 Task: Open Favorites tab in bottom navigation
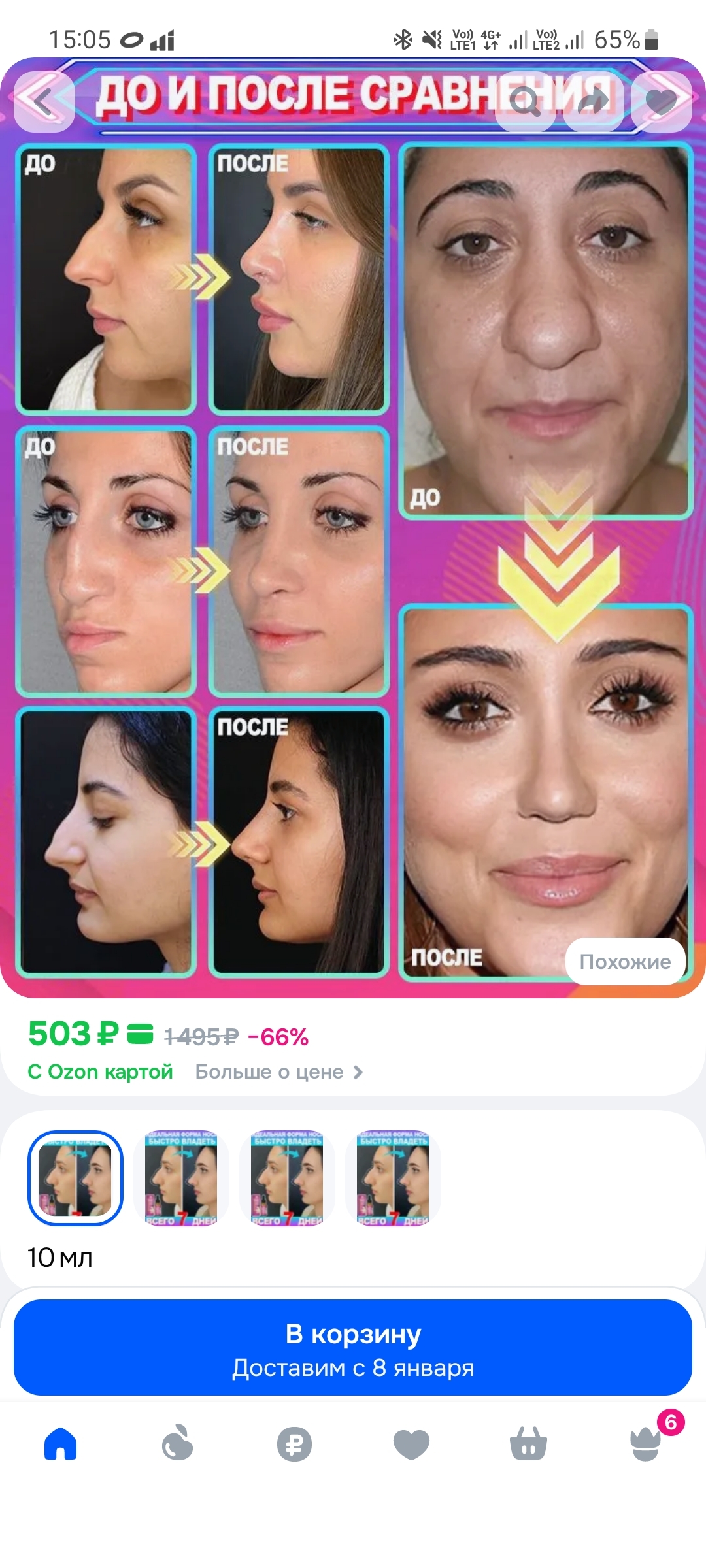(x=411, y=1444)
